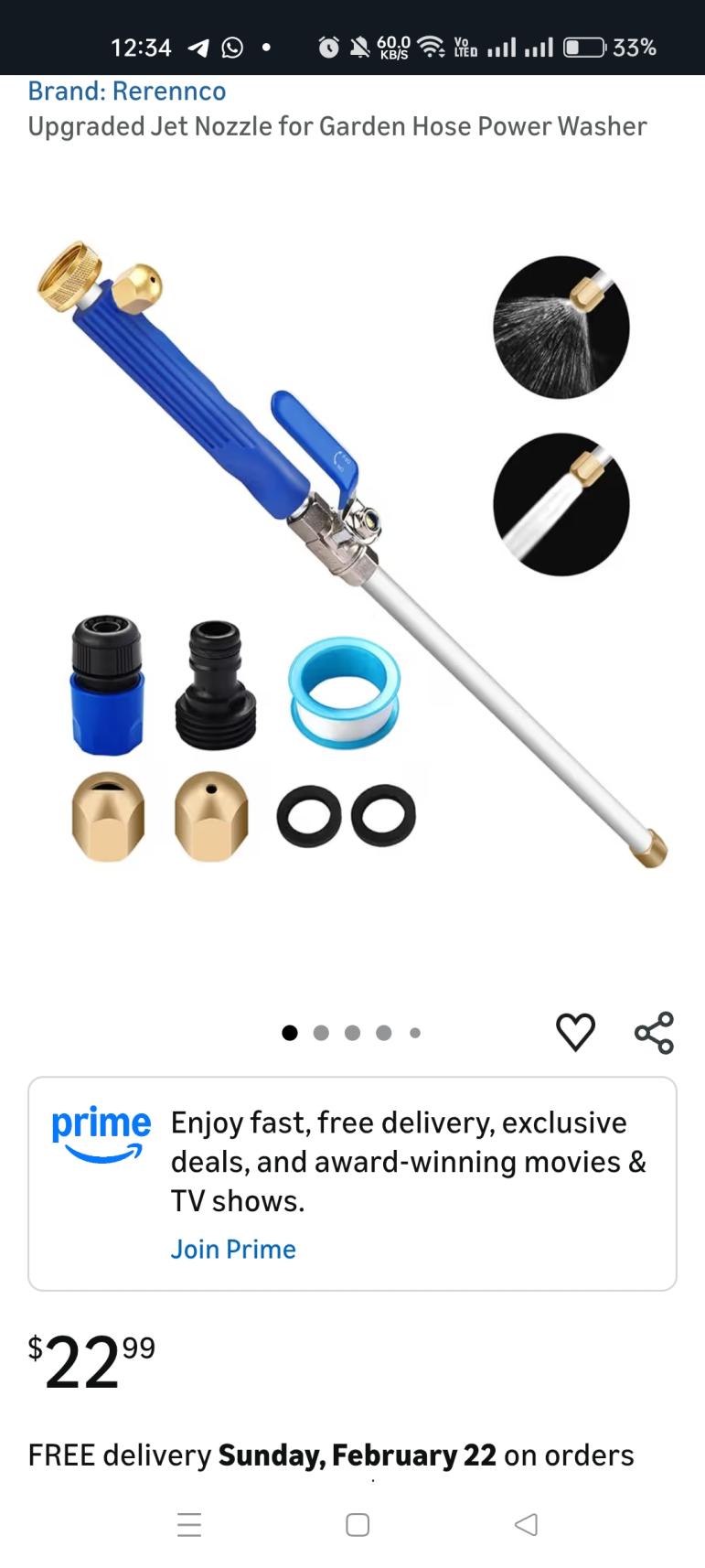The height and width of the screenshot is (1568, 705).
Task: Share this product listing
Action: click(654, 1033)
